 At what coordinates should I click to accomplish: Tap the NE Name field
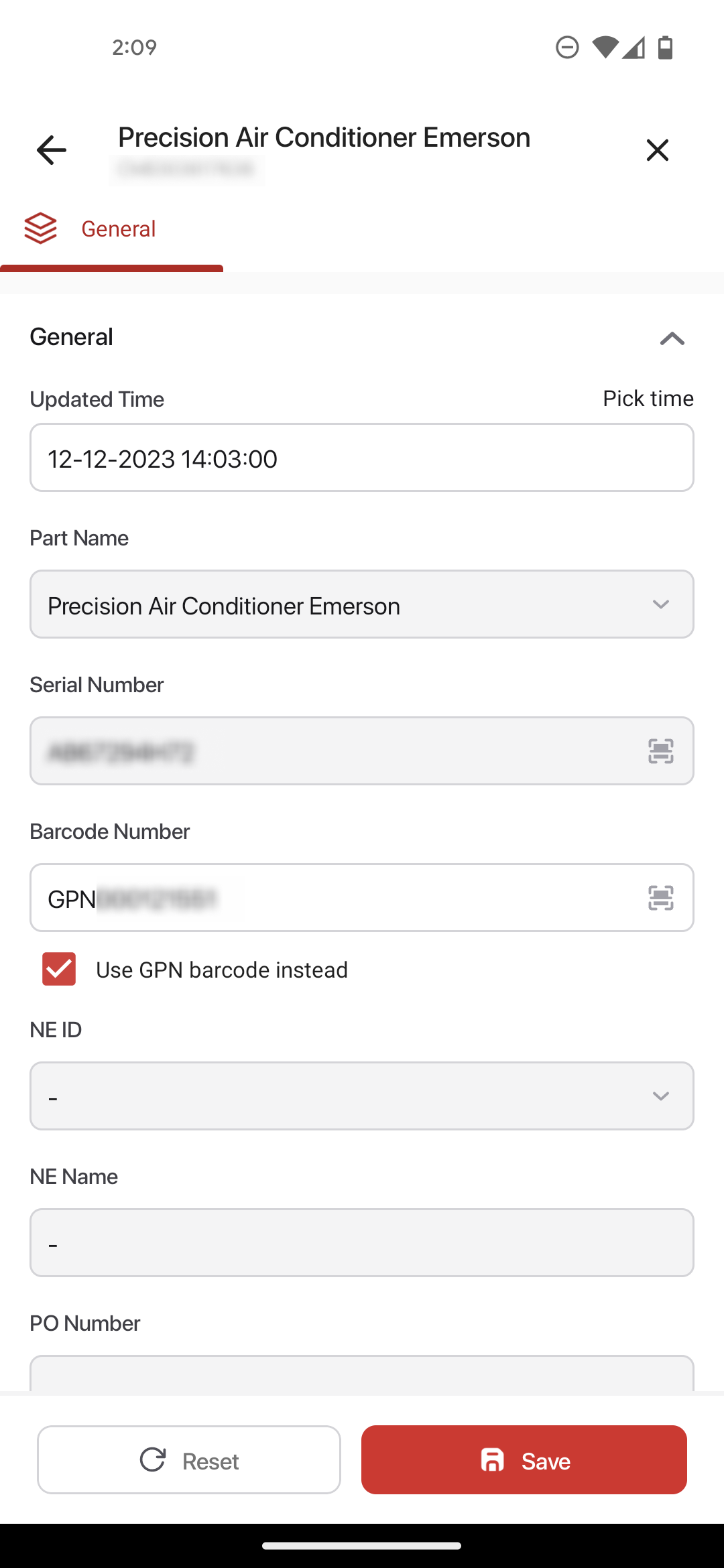coord(362,1243)
